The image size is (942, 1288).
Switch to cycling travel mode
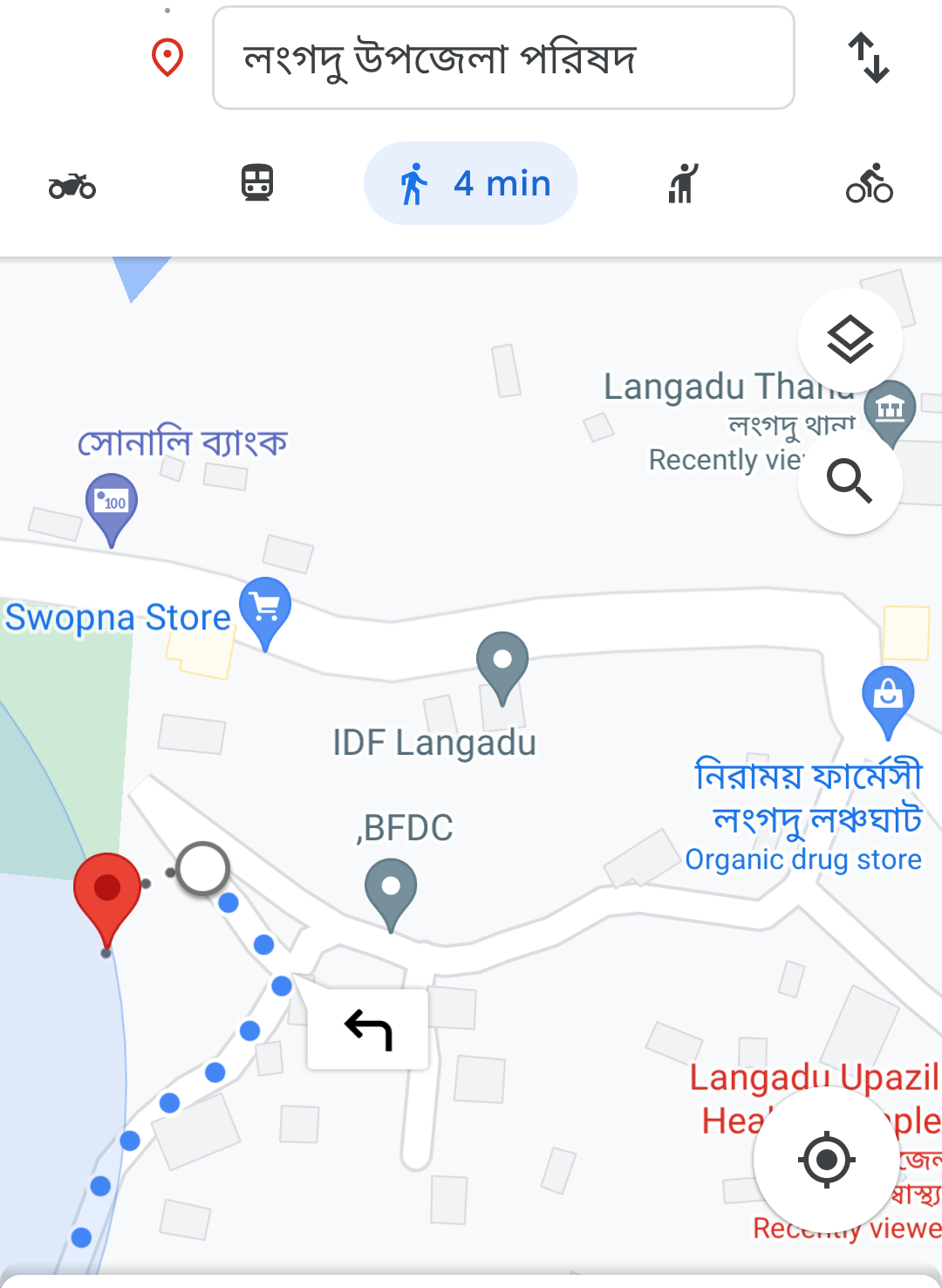pyautogui.click(x=870, y=184)
